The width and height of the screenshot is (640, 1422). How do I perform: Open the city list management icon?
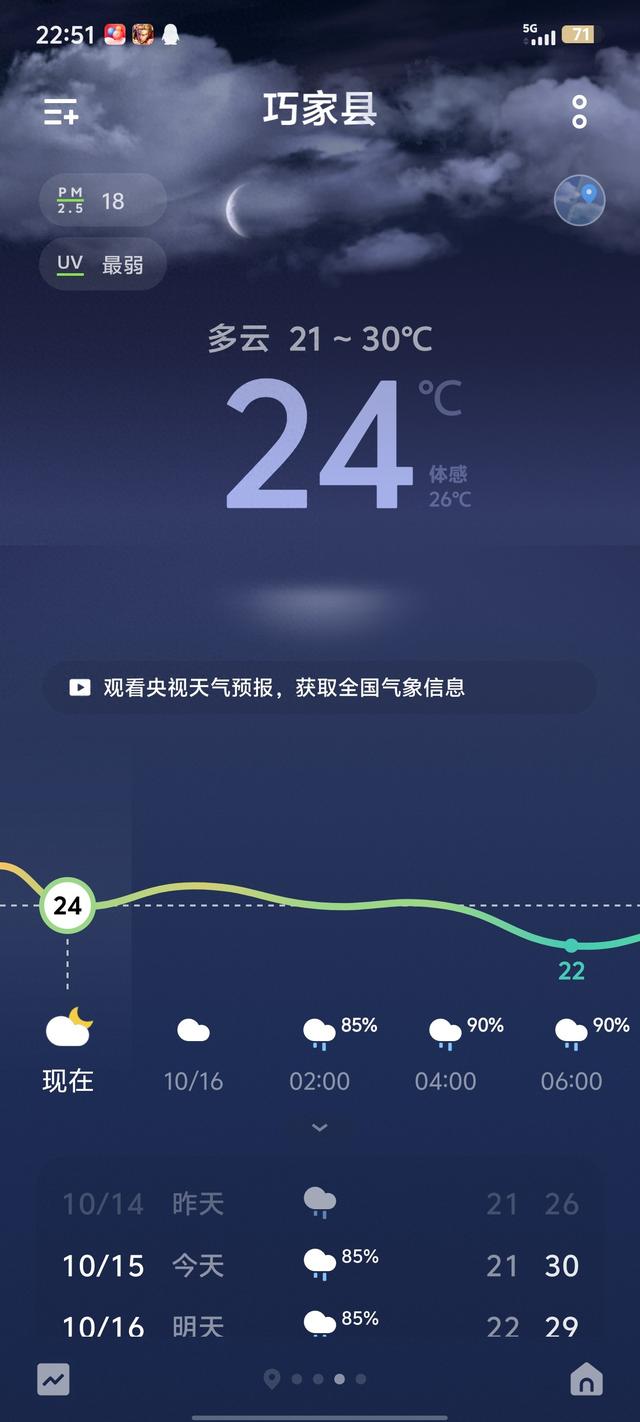click(61, 112)
